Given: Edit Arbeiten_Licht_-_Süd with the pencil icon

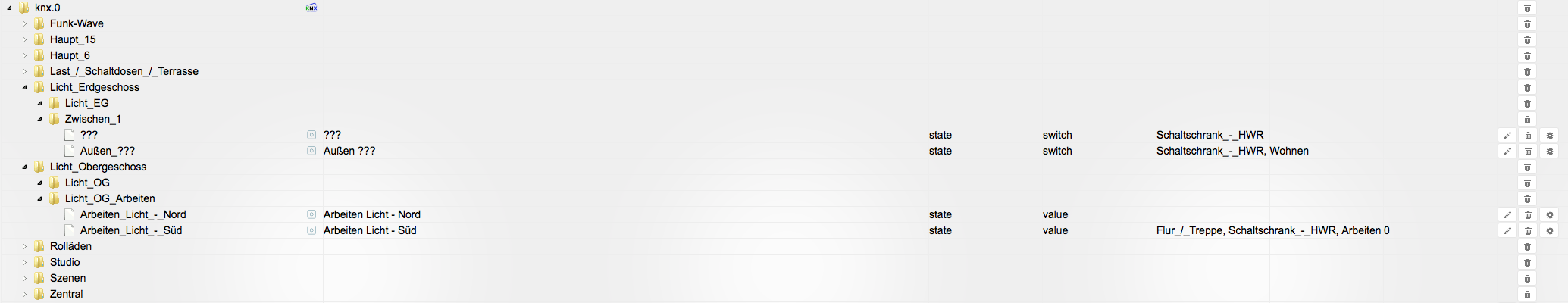Looking at the screenshot, I should click(1507, 231).
